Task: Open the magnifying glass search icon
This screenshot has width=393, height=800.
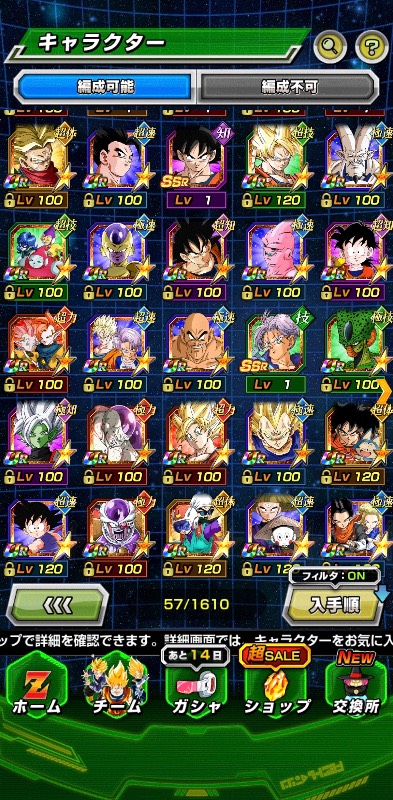Action: tap(330, 47)
